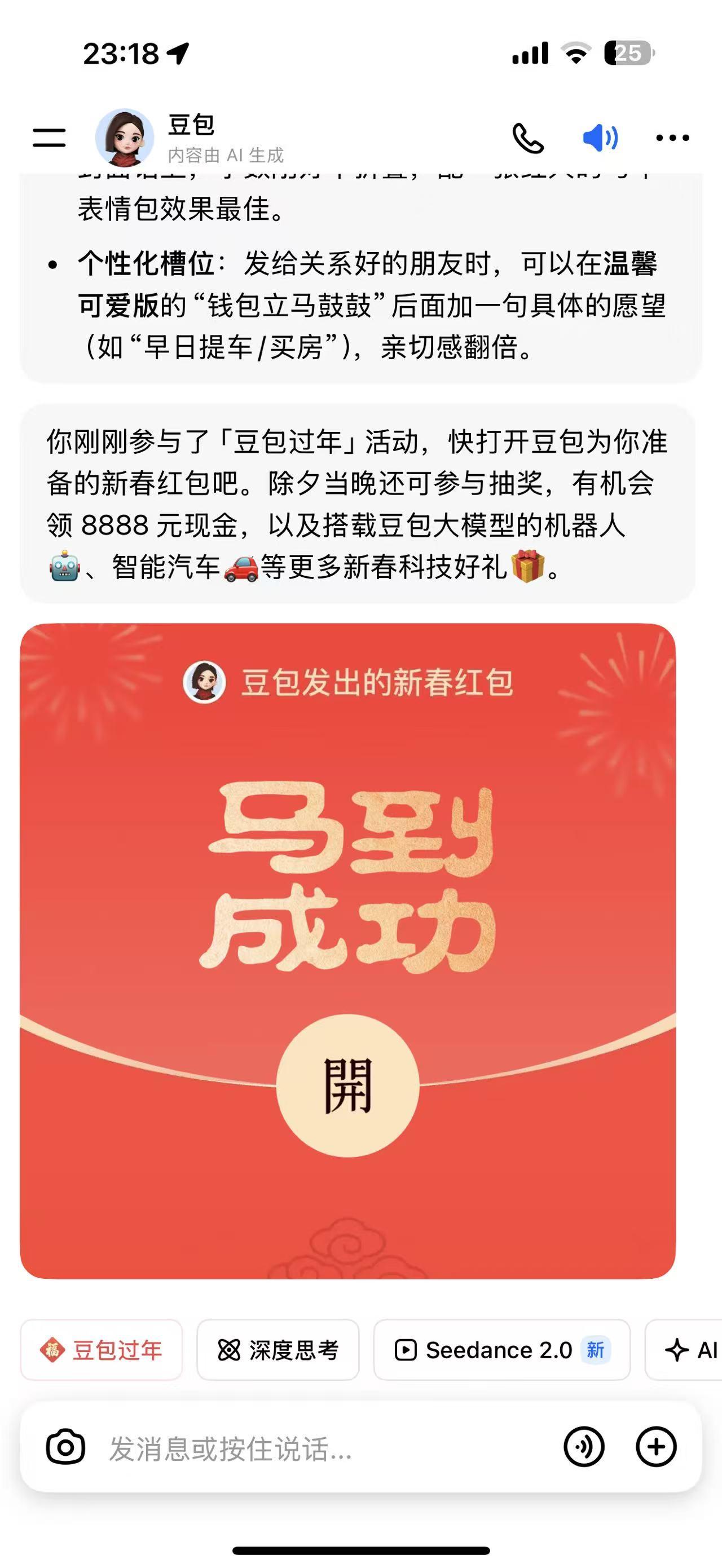The height and width of the screenshot is (1568, 722).
Task: Enable 深度思考 mode chip
Action: (x=278, y=1350)
